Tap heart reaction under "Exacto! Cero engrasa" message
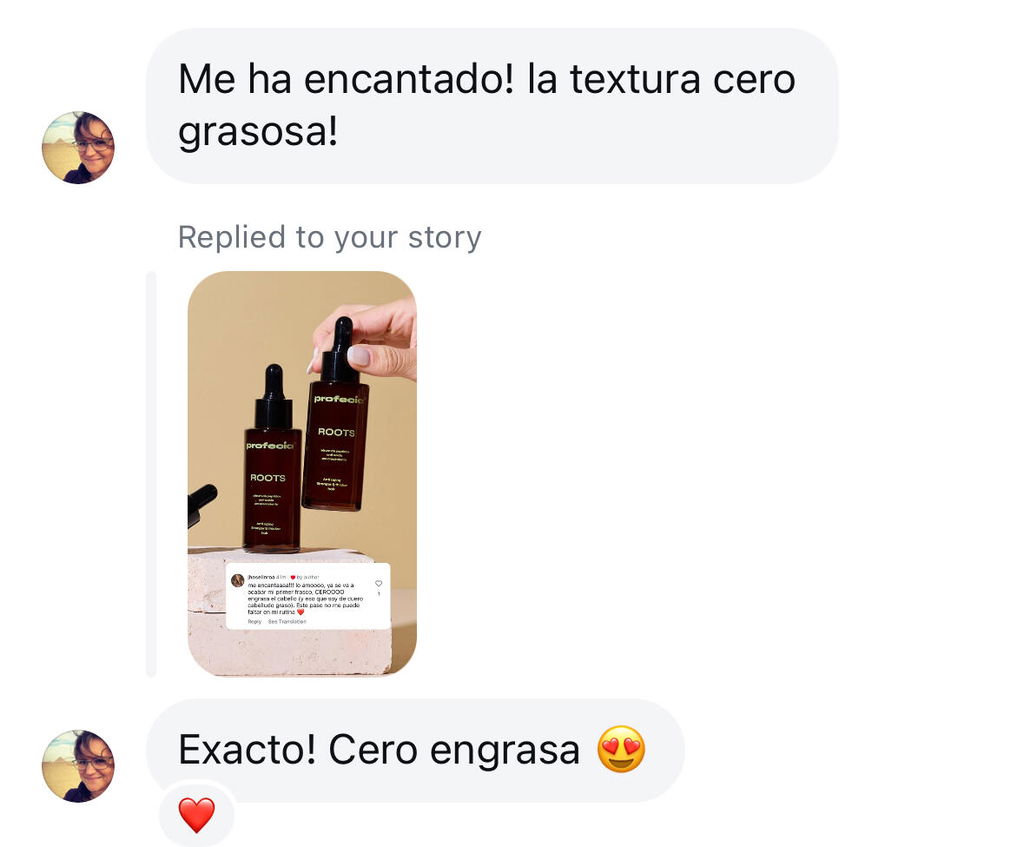Screen dimensions: 1024x847 [197, 815]
